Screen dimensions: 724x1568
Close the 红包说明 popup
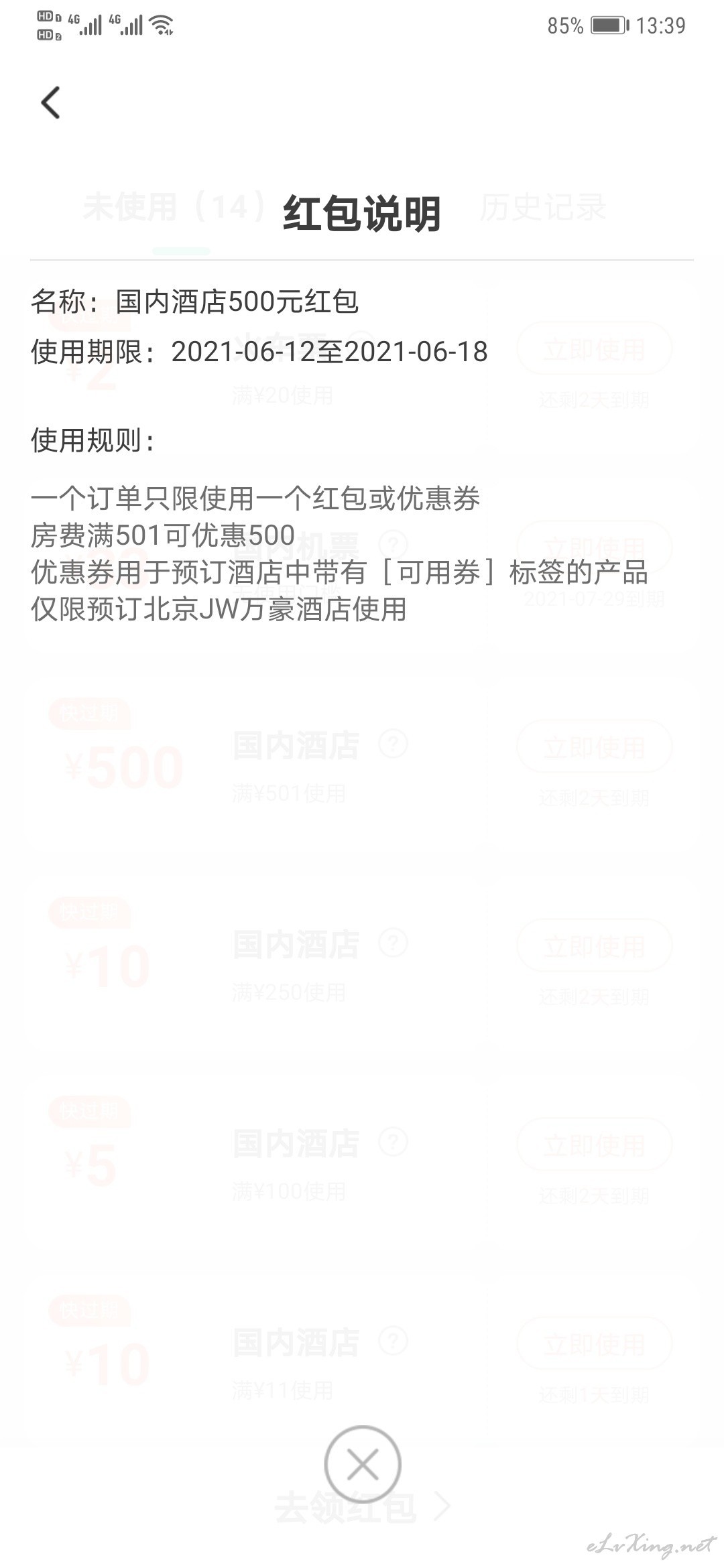pyautogui.click(x=363, y=1463)
